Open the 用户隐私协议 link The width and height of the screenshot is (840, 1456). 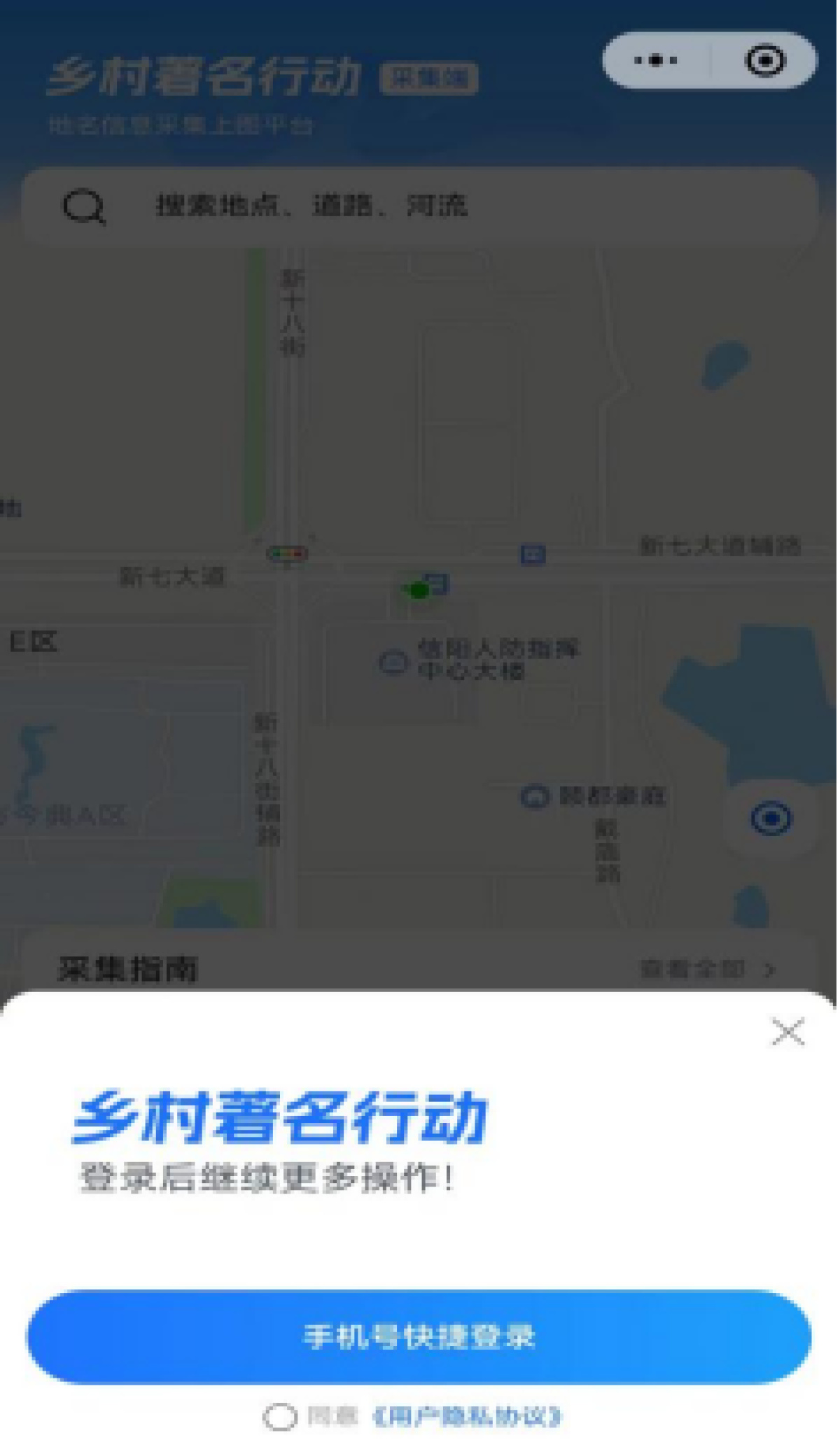[x=468, y=1417]
